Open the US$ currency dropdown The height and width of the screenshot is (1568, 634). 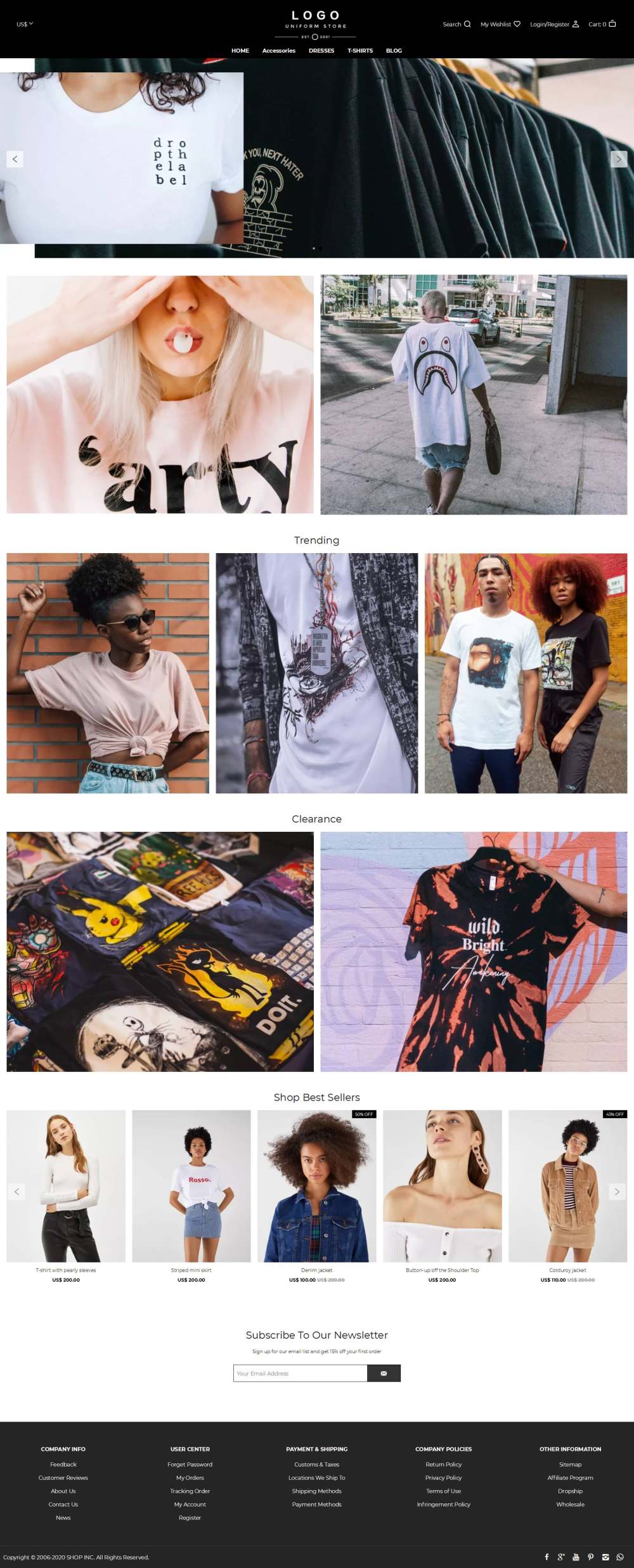click(25, 24)
